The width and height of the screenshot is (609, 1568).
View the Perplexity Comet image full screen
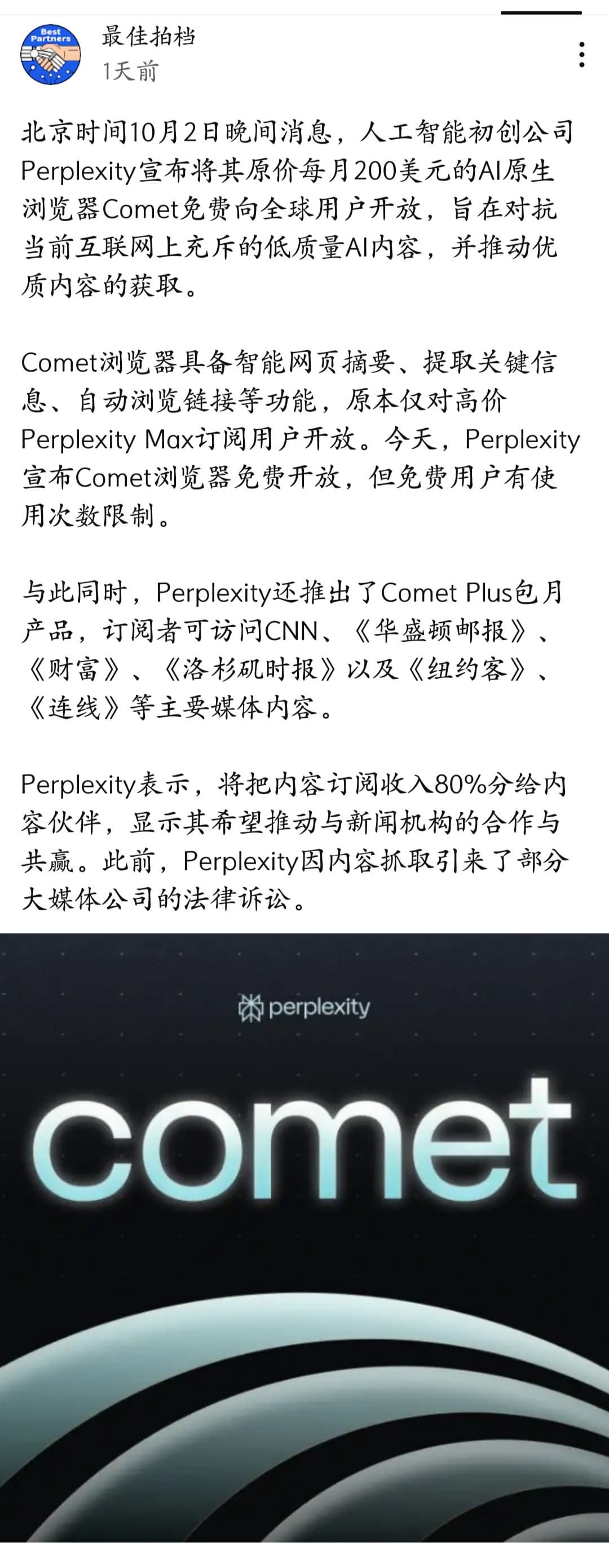(304, 1236)
